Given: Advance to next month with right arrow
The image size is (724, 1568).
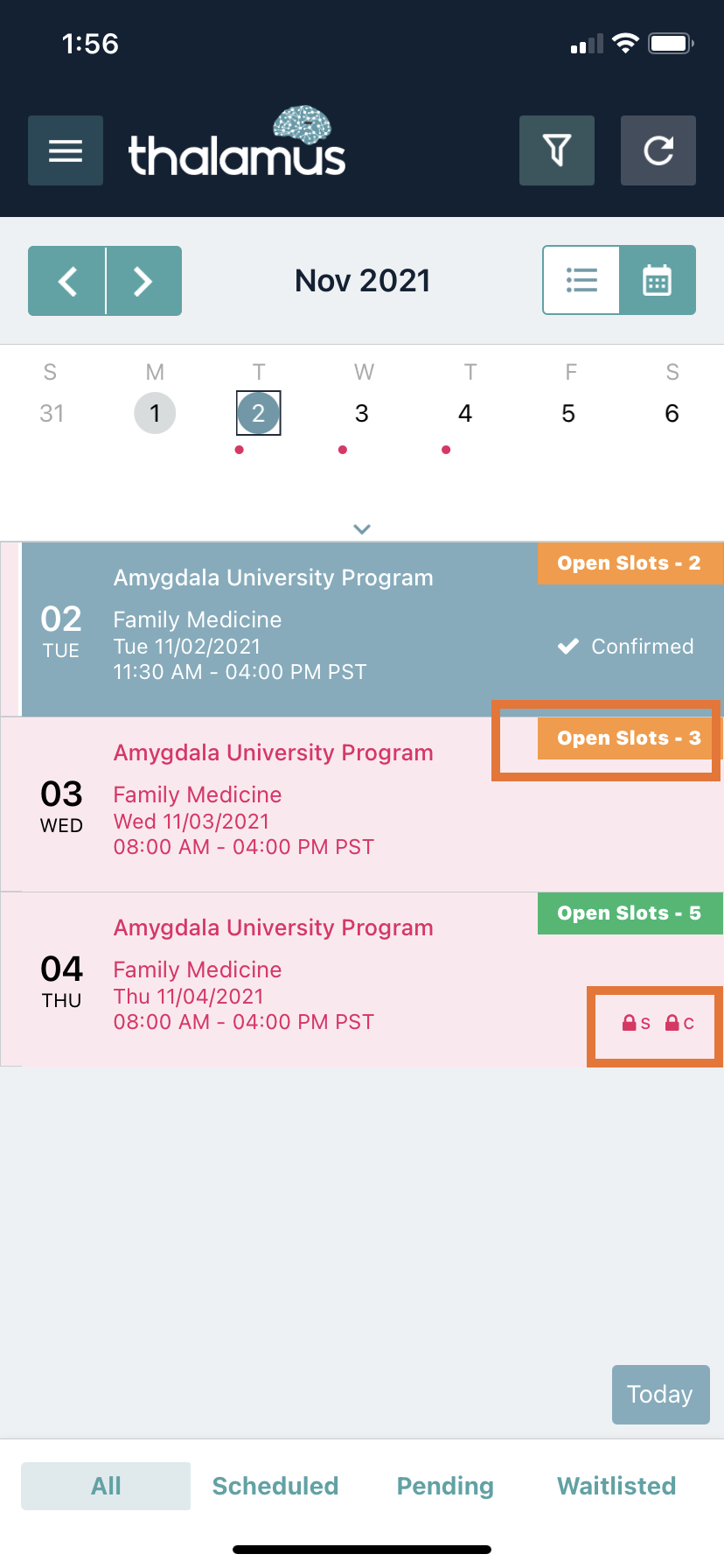Looking at the screenshot, I should point(142,280).
